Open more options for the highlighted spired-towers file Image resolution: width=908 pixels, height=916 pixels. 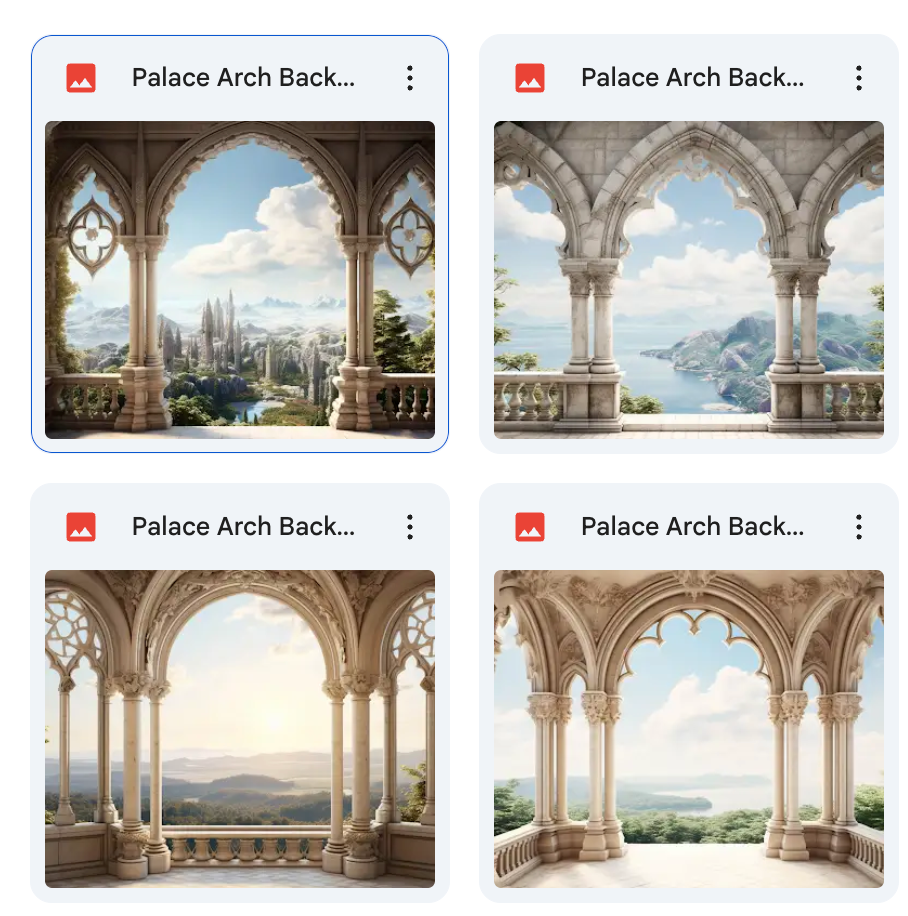[x=409, y=78]
